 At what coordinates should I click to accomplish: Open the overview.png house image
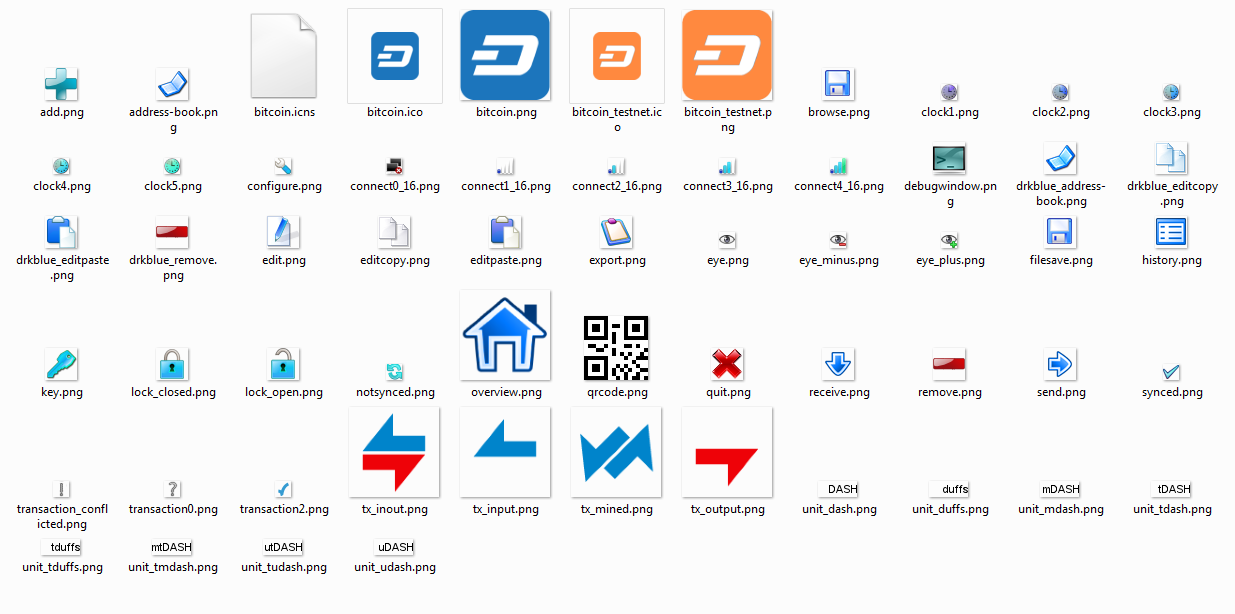505,335
